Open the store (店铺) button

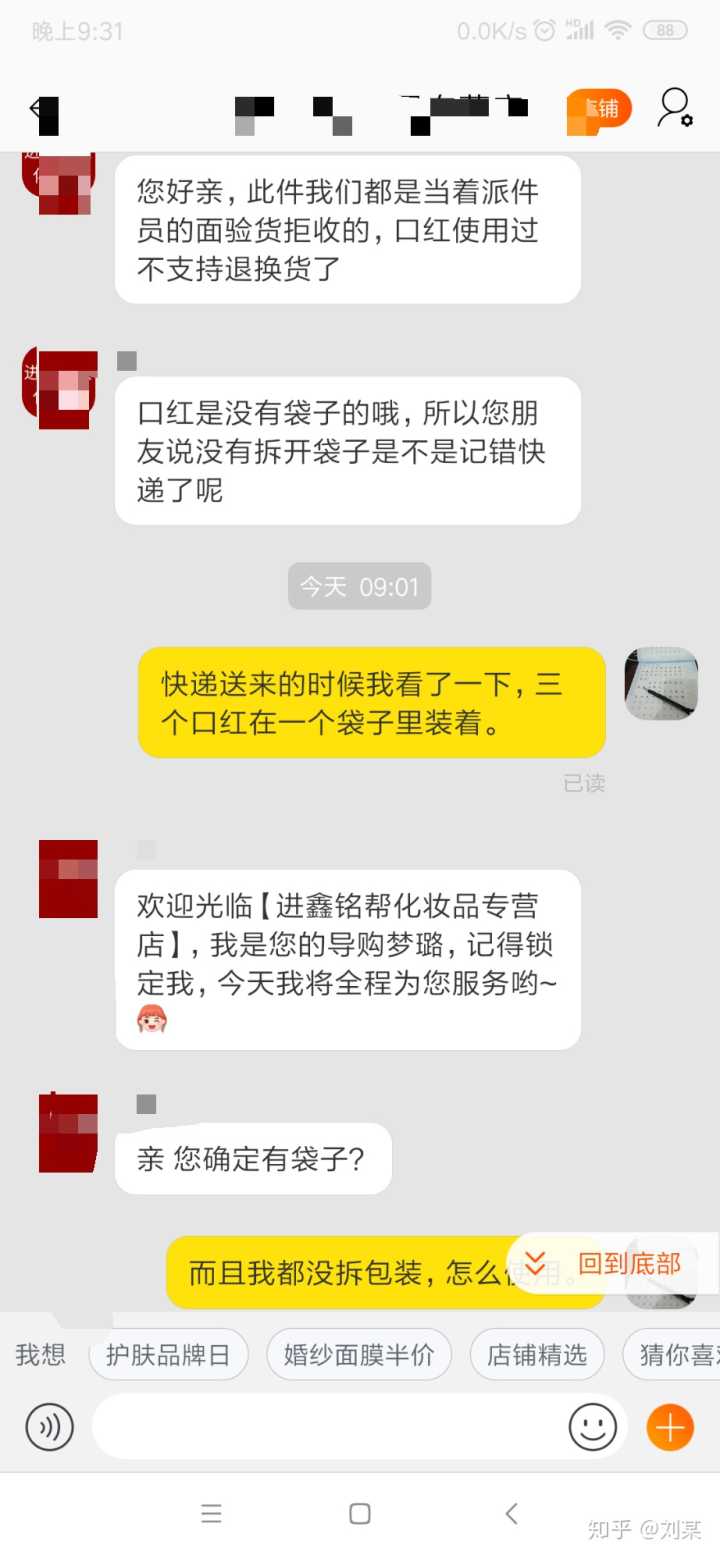click(599, 108)
